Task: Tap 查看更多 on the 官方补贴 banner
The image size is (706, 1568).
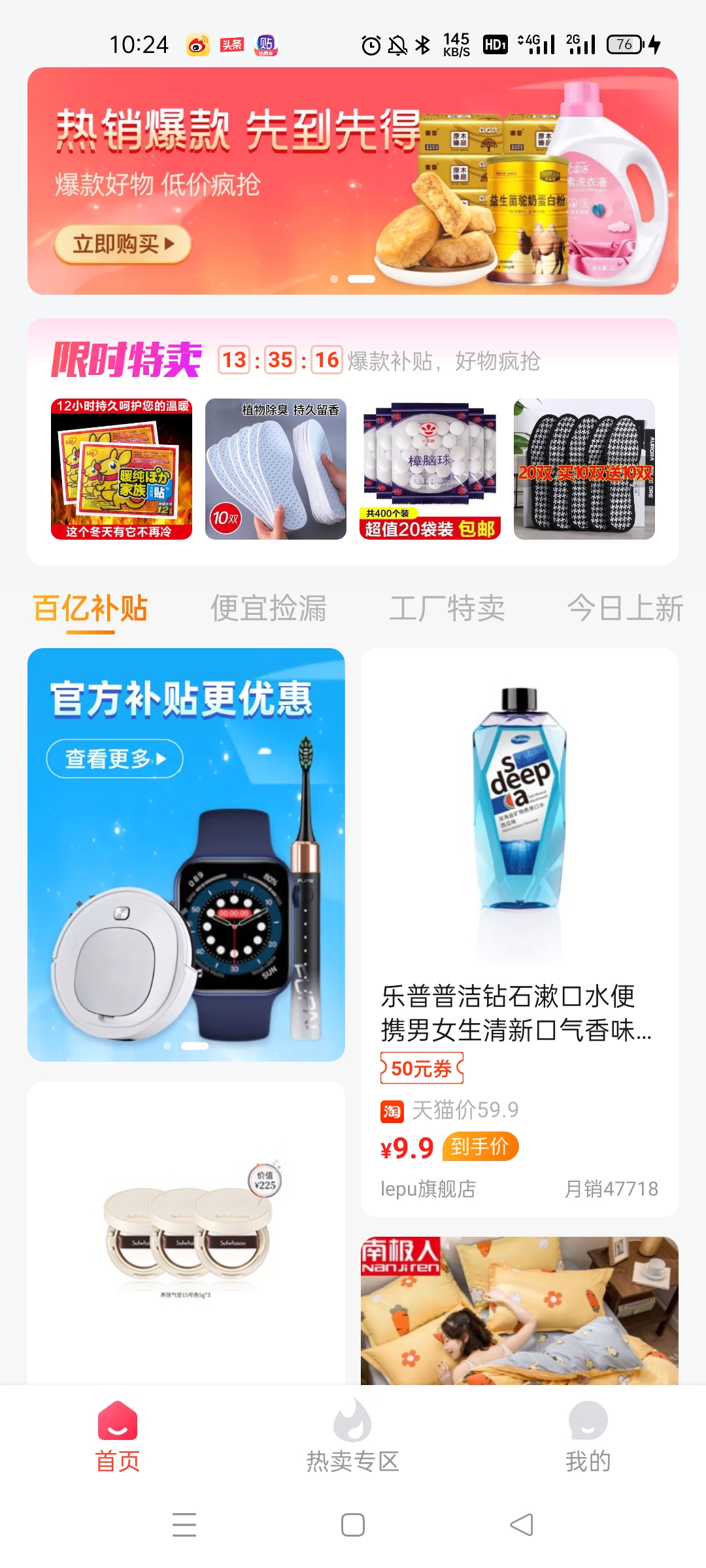Action: click(114, 759)
